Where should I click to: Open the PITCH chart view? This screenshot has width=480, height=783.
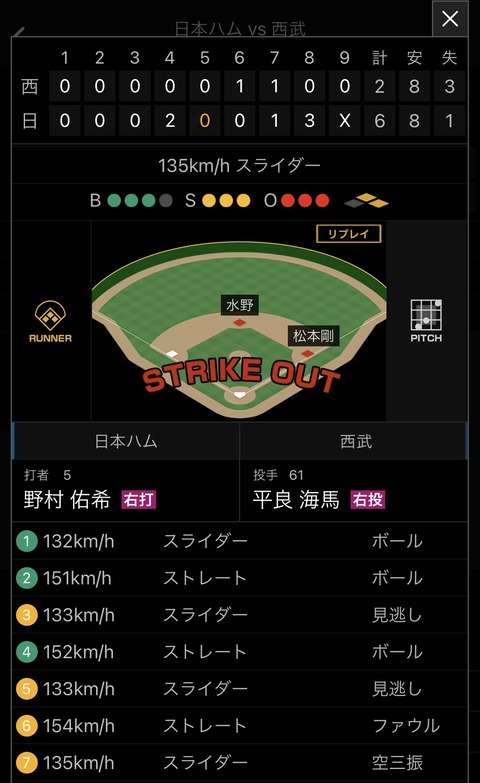click(426, 321)
